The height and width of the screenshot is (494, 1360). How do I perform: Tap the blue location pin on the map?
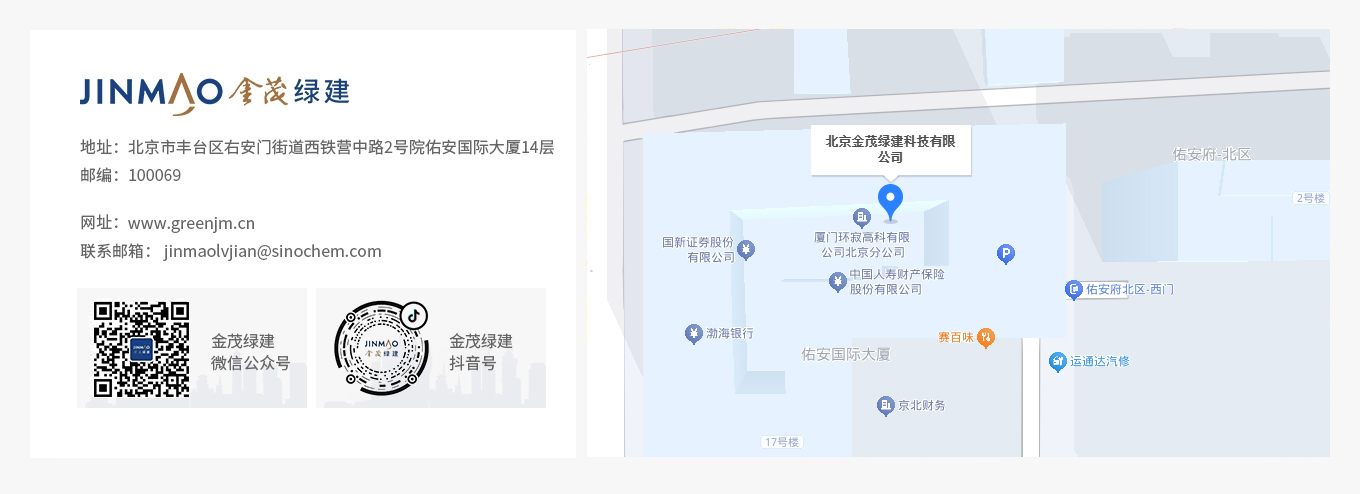(890, 200)
